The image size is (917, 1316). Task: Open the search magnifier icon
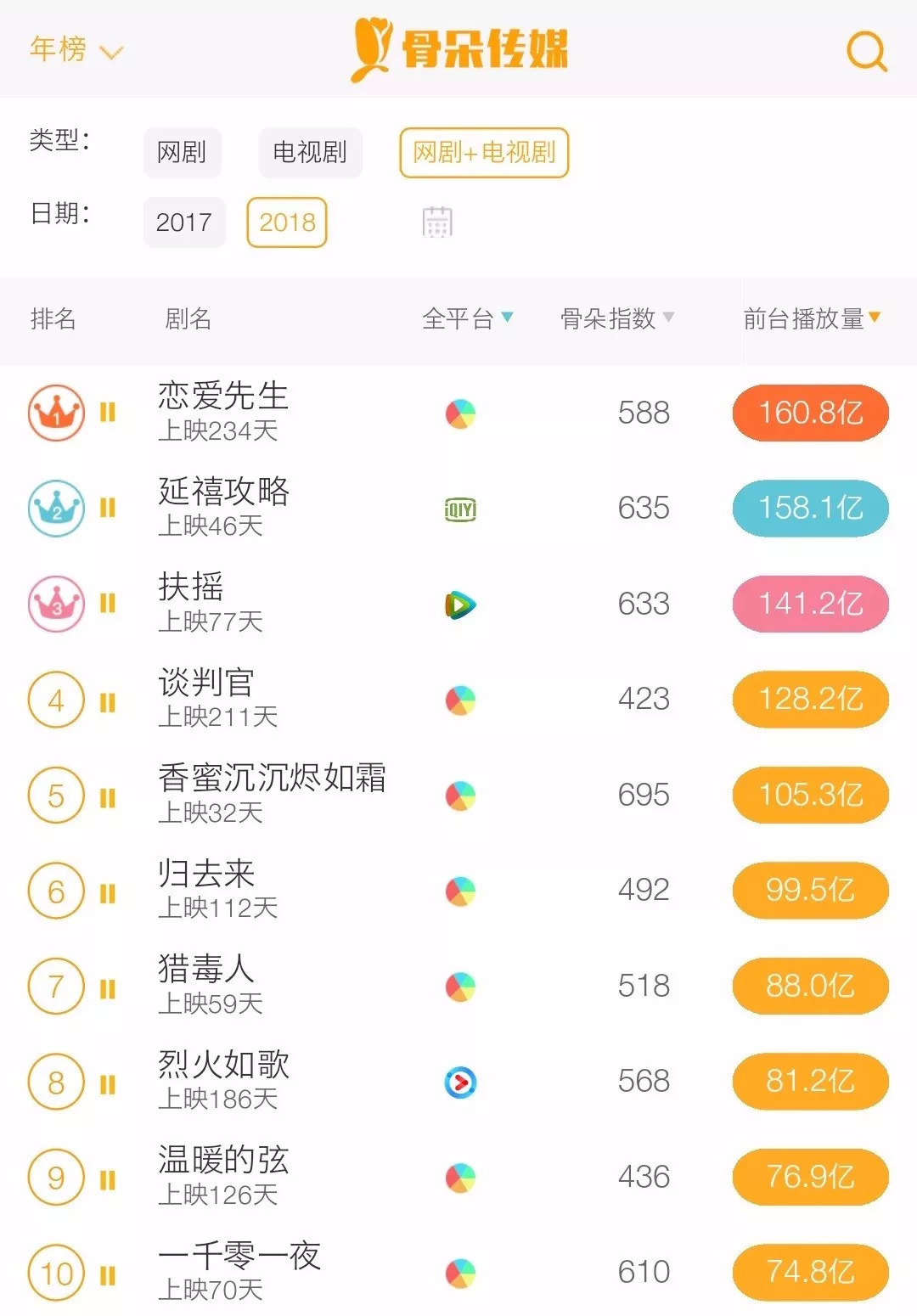(x=866, y=51)
